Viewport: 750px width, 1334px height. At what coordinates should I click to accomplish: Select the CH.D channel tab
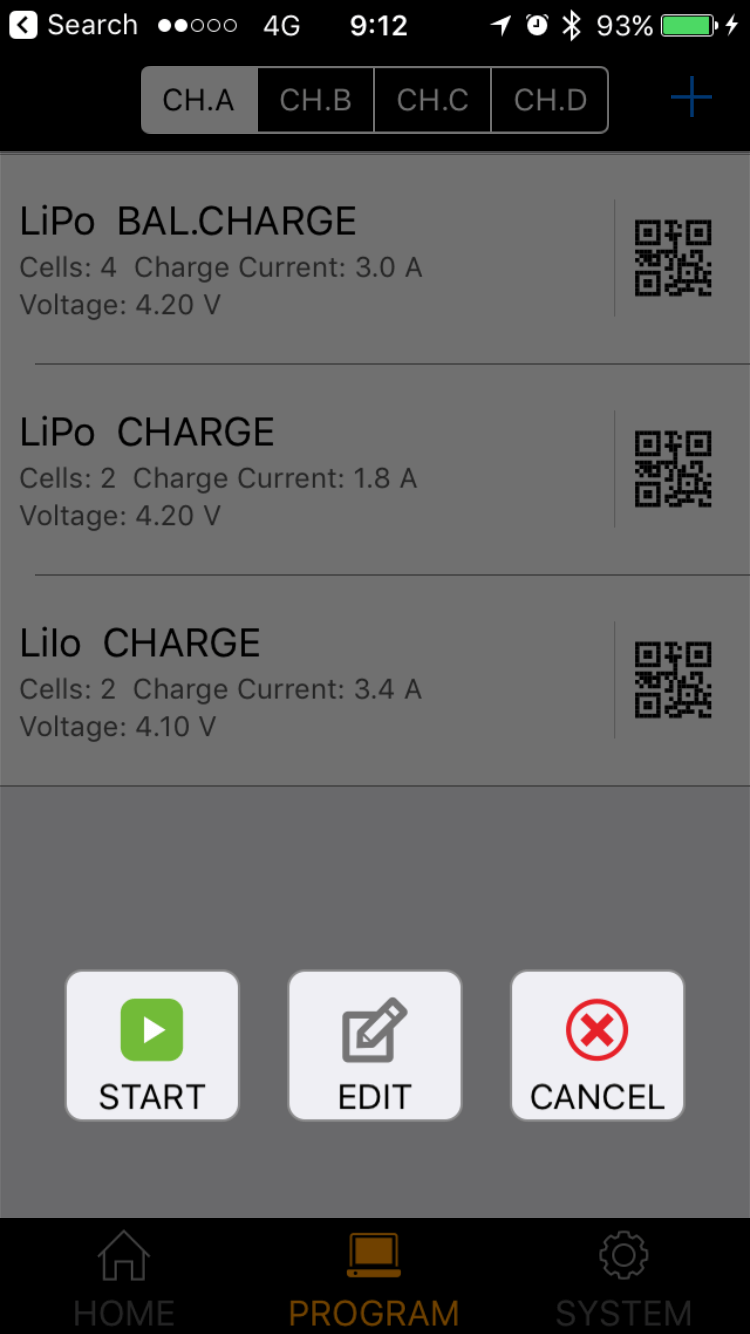click(x=550, y=100)
